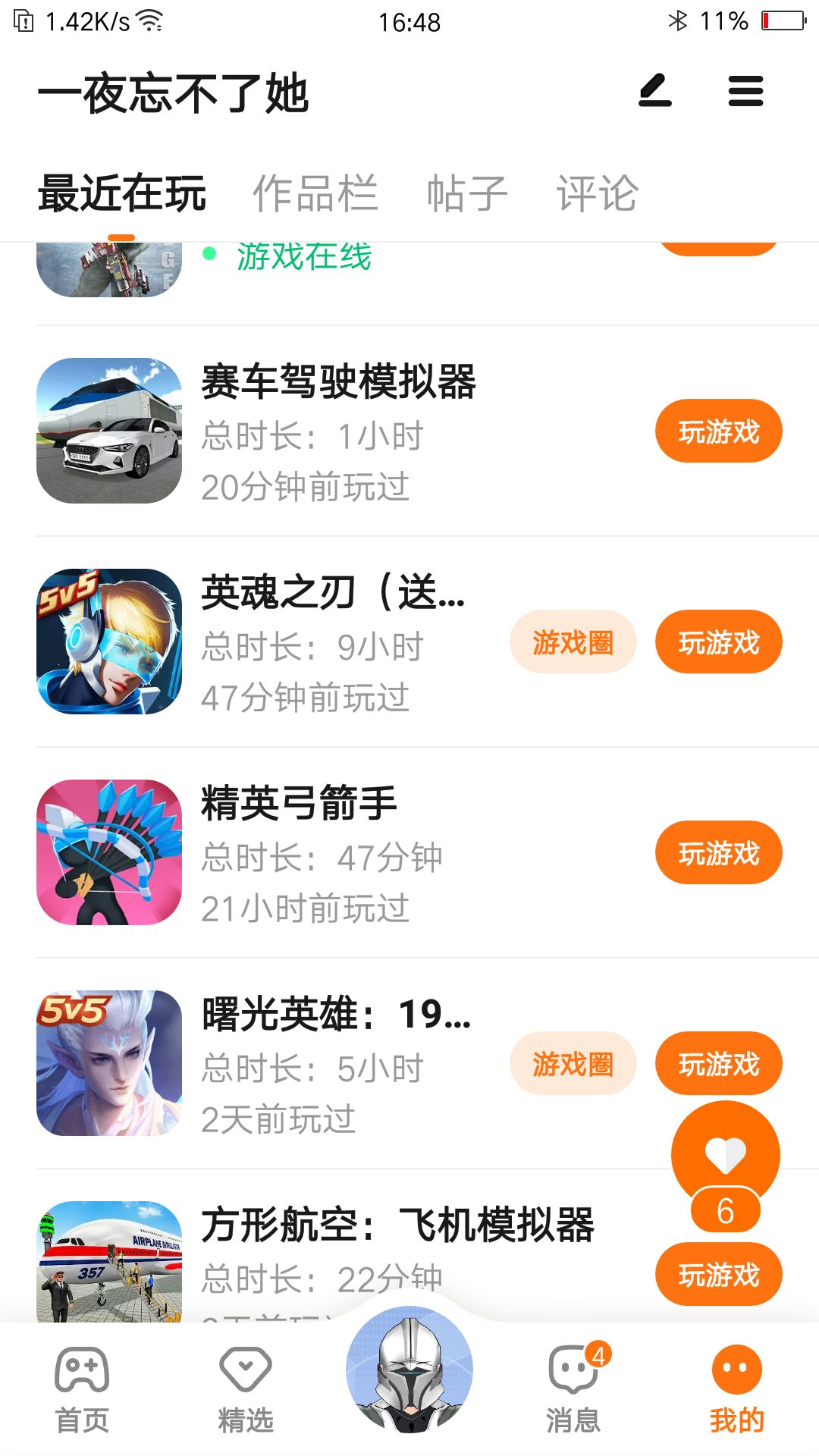The image size is (819, 1456).
Task: Tap the center helmet avatar button
Action: [x=409, y=1370]
